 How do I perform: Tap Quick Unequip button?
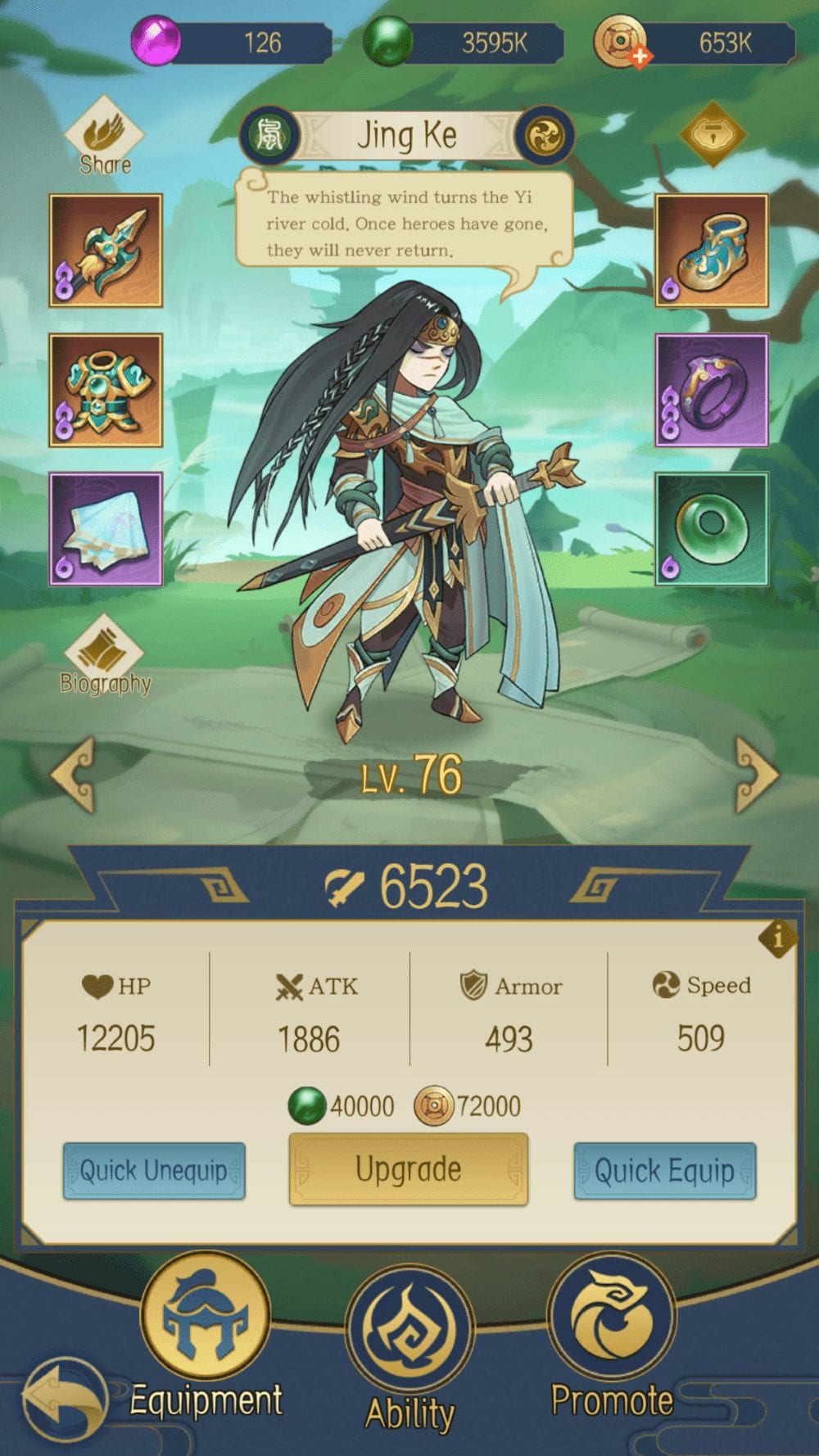154,1171
